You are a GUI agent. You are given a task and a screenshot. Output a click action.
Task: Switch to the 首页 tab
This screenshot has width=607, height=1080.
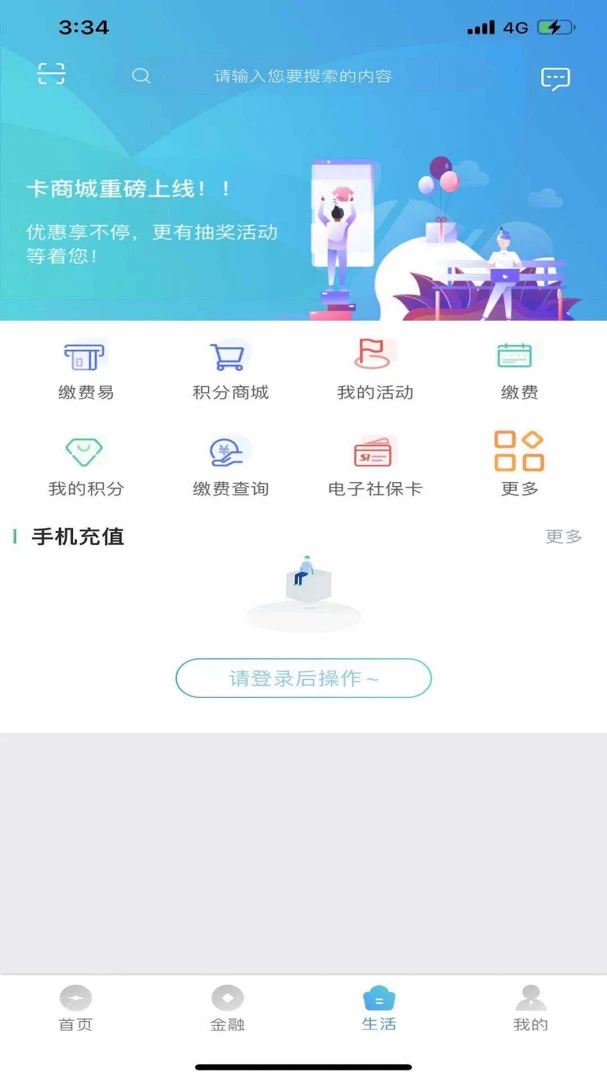click(x=76, y=1008)
